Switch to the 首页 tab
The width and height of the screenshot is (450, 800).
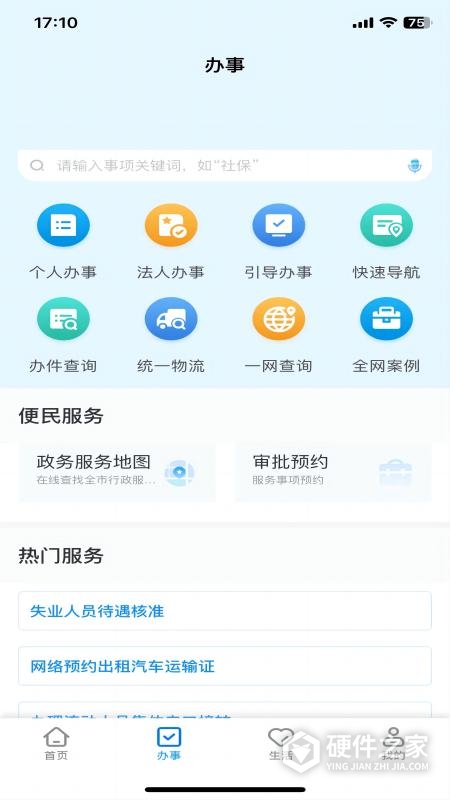point(56,744)
